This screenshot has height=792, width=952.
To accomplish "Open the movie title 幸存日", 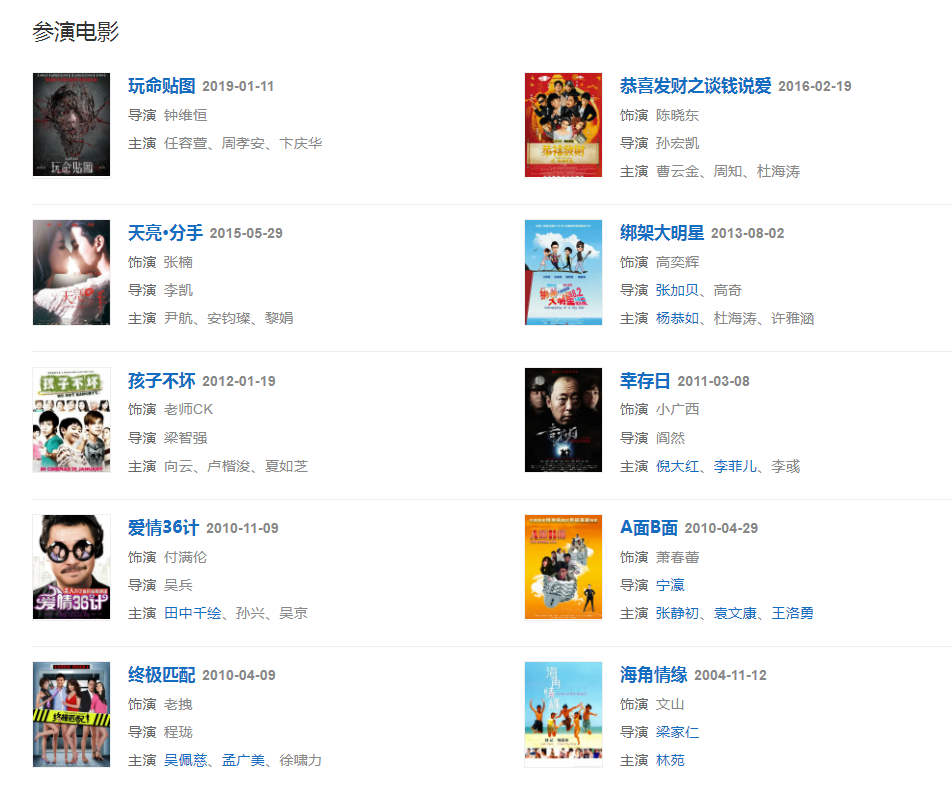I will (x=645, y=381).
